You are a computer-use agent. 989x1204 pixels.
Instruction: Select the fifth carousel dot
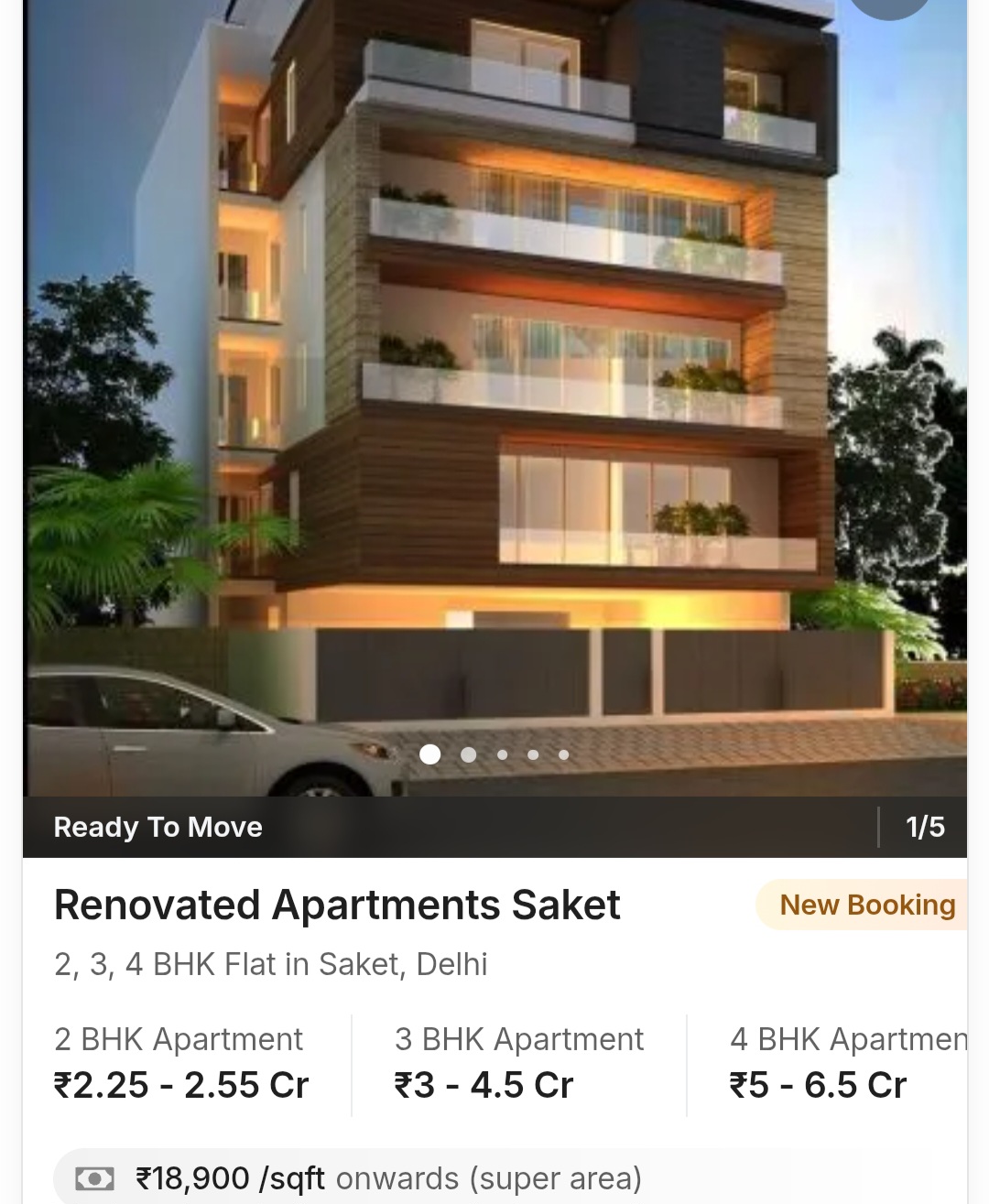click(563, 754)
